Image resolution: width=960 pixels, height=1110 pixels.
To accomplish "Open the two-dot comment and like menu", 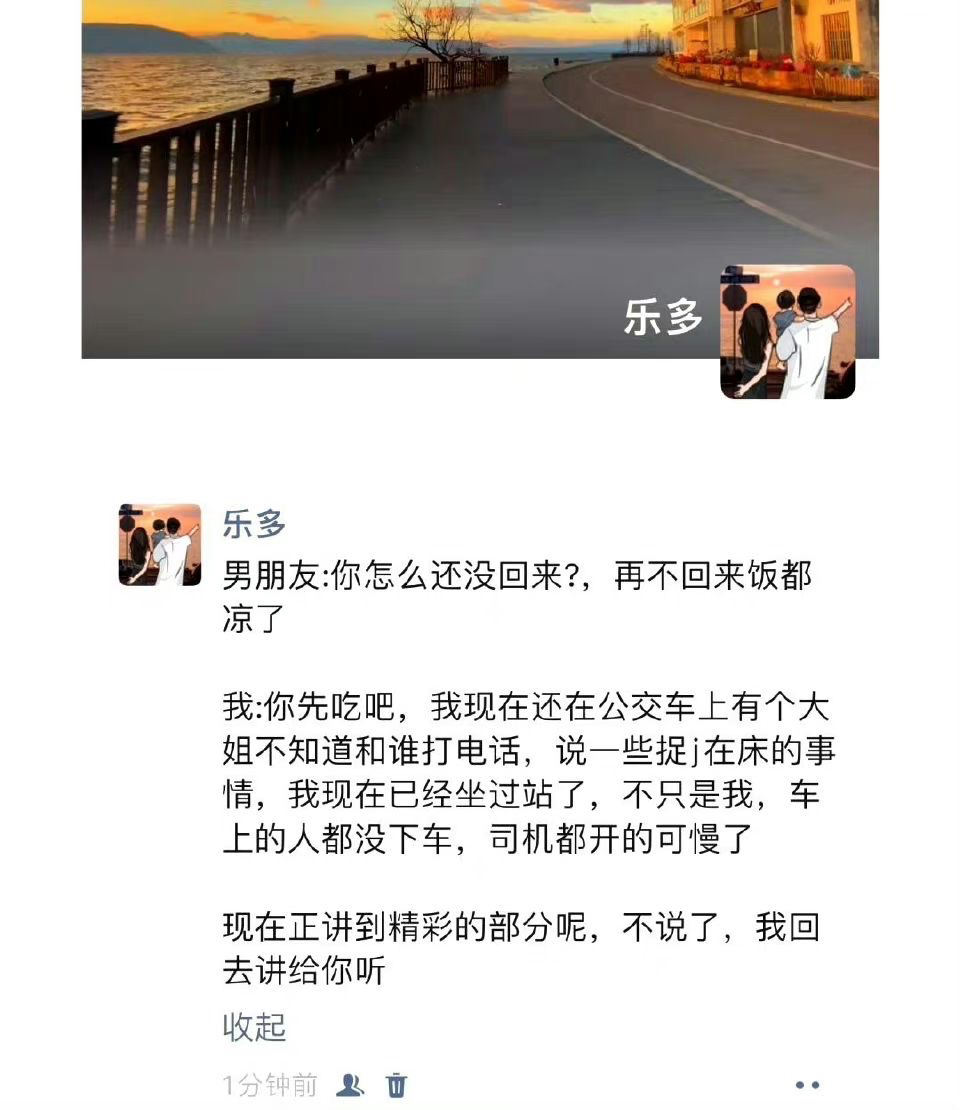I will pyautogui.click(x=807, y=1085).
